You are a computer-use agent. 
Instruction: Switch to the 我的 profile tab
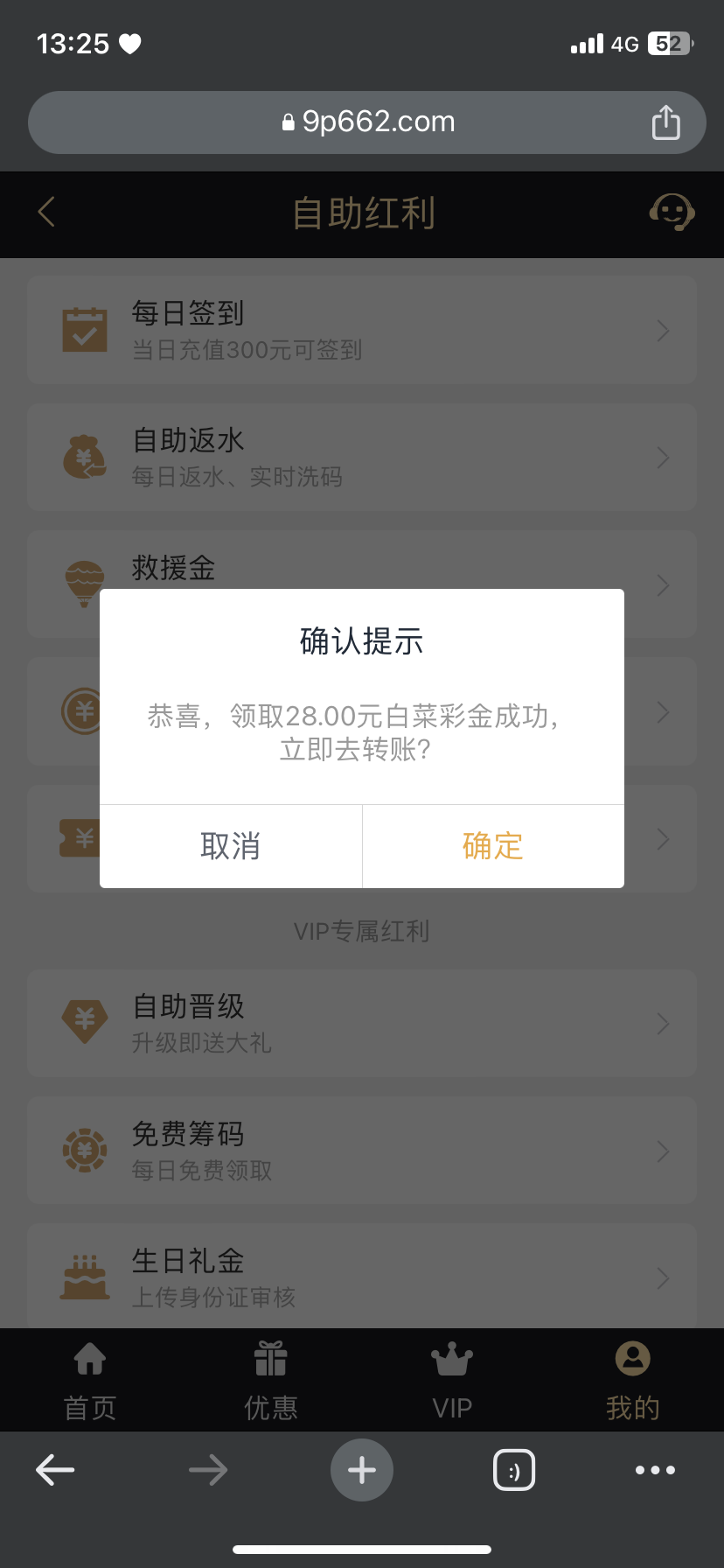point(632,1380)
